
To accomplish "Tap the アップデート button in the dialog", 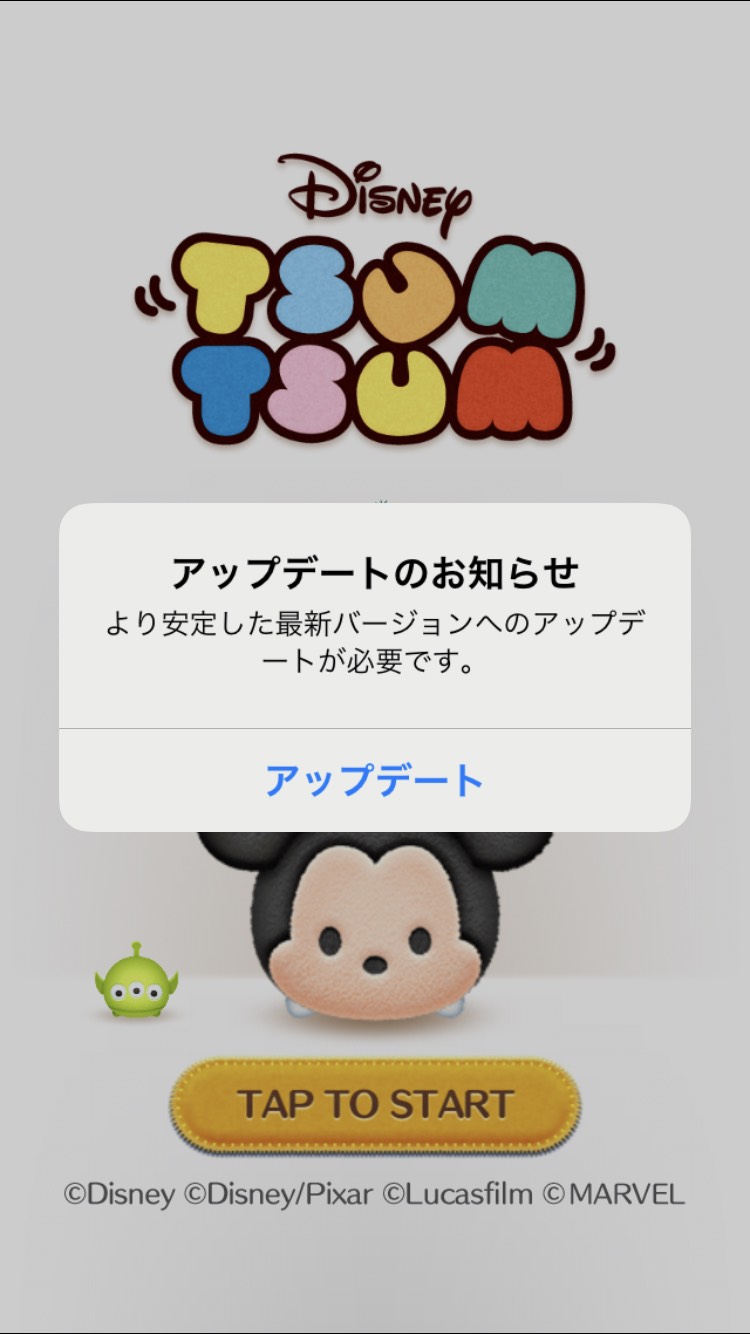I will point(374,781).
